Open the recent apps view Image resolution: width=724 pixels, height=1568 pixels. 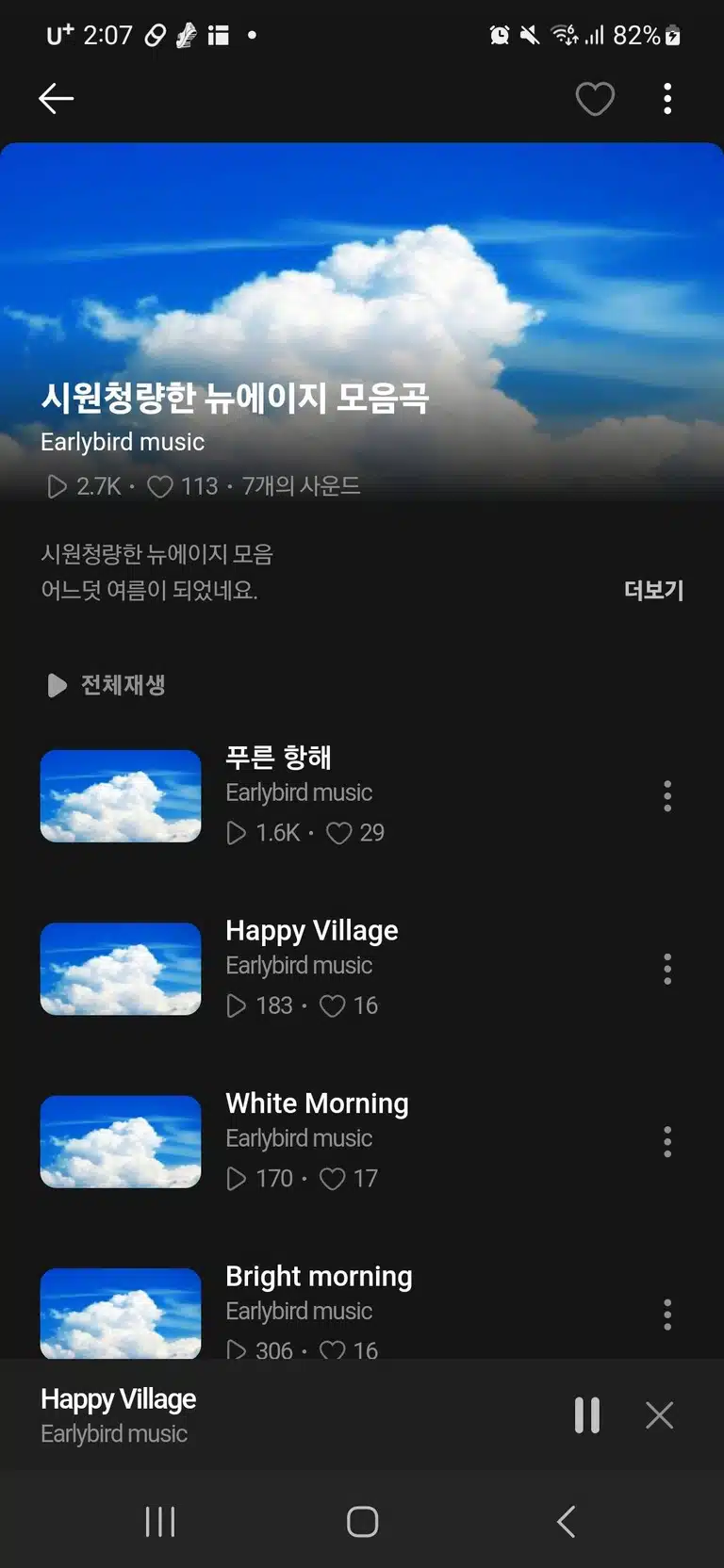pyautogui.click(x=160, y=1521)
